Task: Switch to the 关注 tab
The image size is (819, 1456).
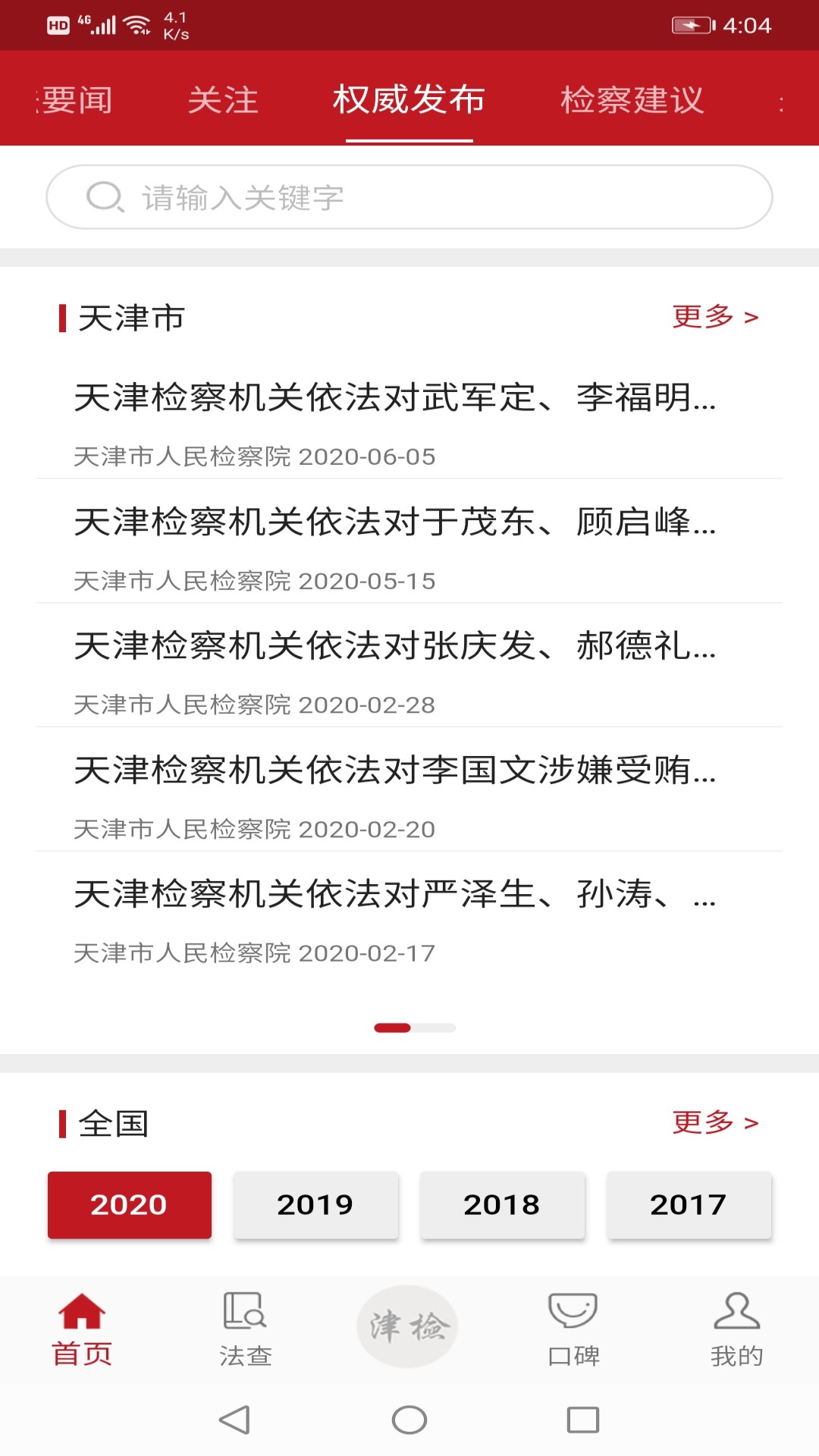Action: (x=223, y=100)
